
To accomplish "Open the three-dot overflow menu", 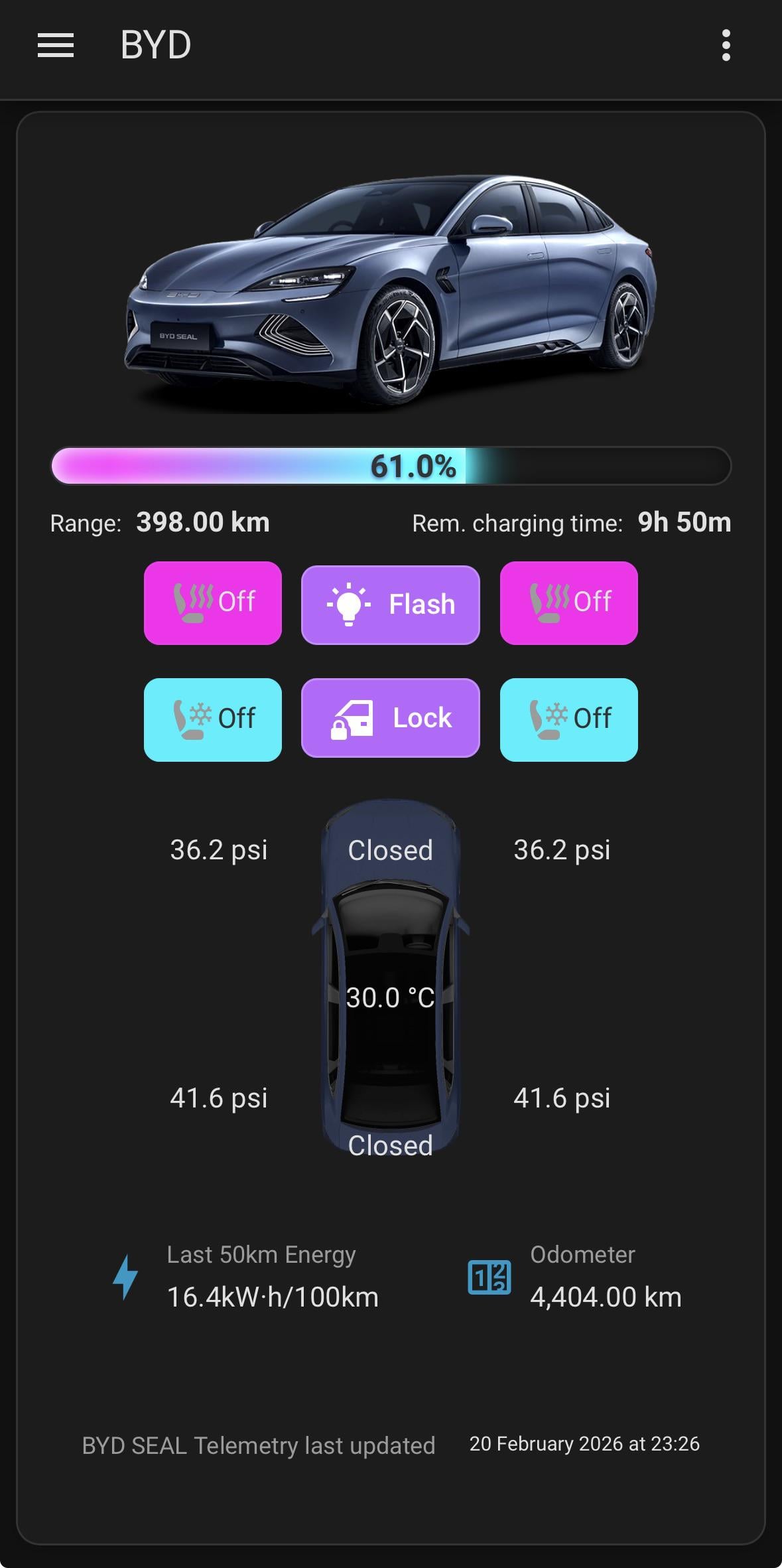I will (726, 46).
